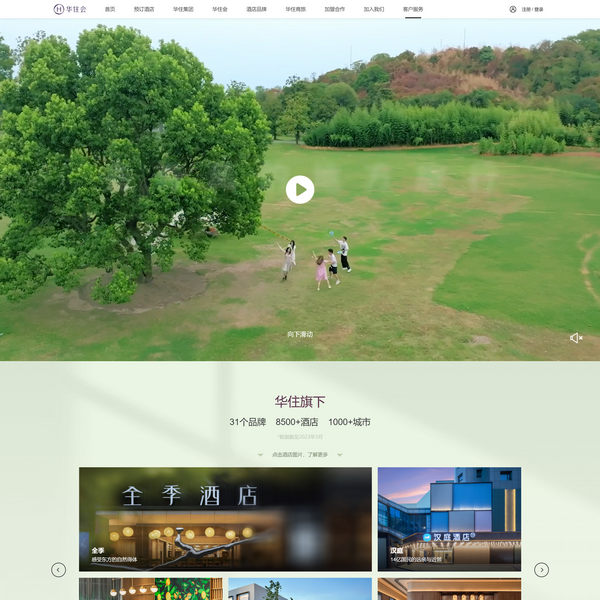Open the 全季酒店 brand card
This screenshot has height=600, width=600.
point(225,519)
